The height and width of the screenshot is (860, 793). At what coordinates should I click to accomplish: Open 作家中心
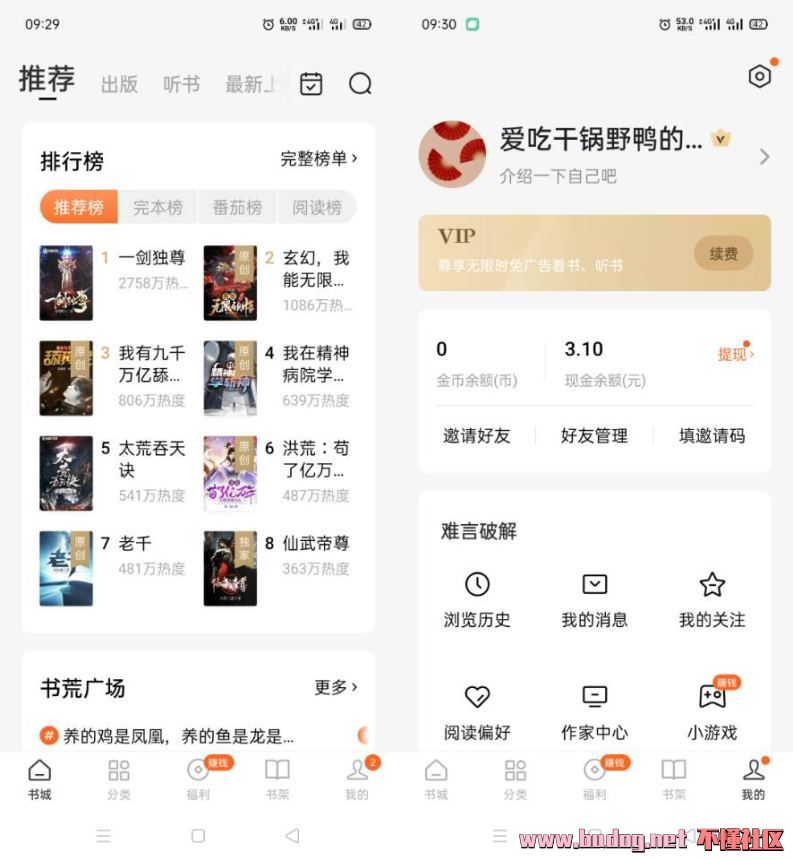point(594,713)
